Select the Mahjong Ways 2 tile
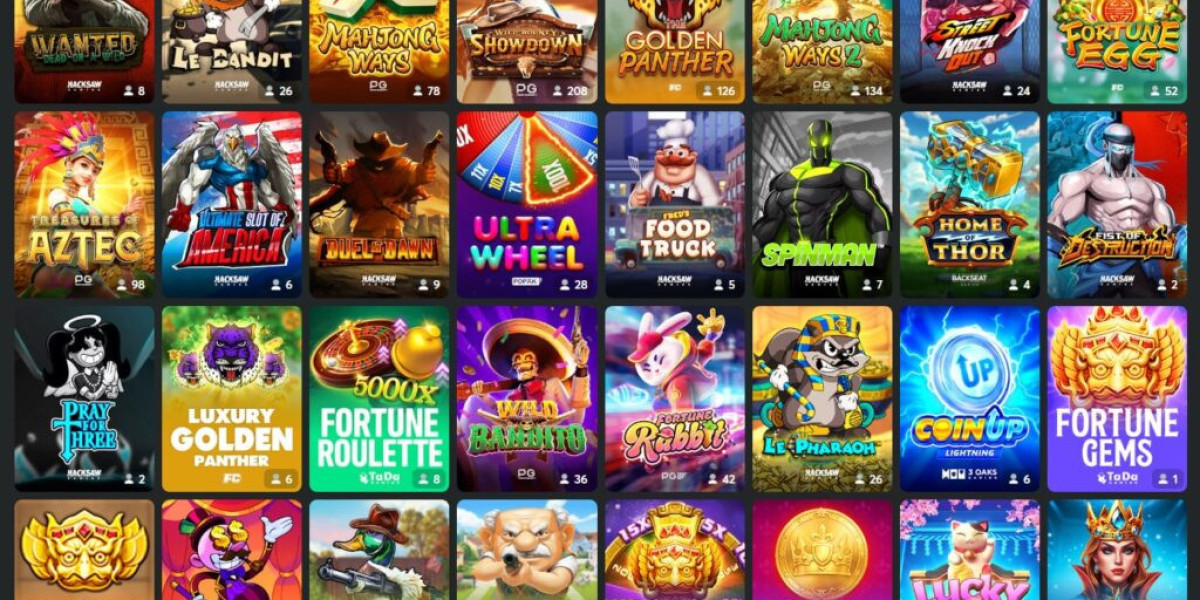1200x600 pixels. point(822,45)
